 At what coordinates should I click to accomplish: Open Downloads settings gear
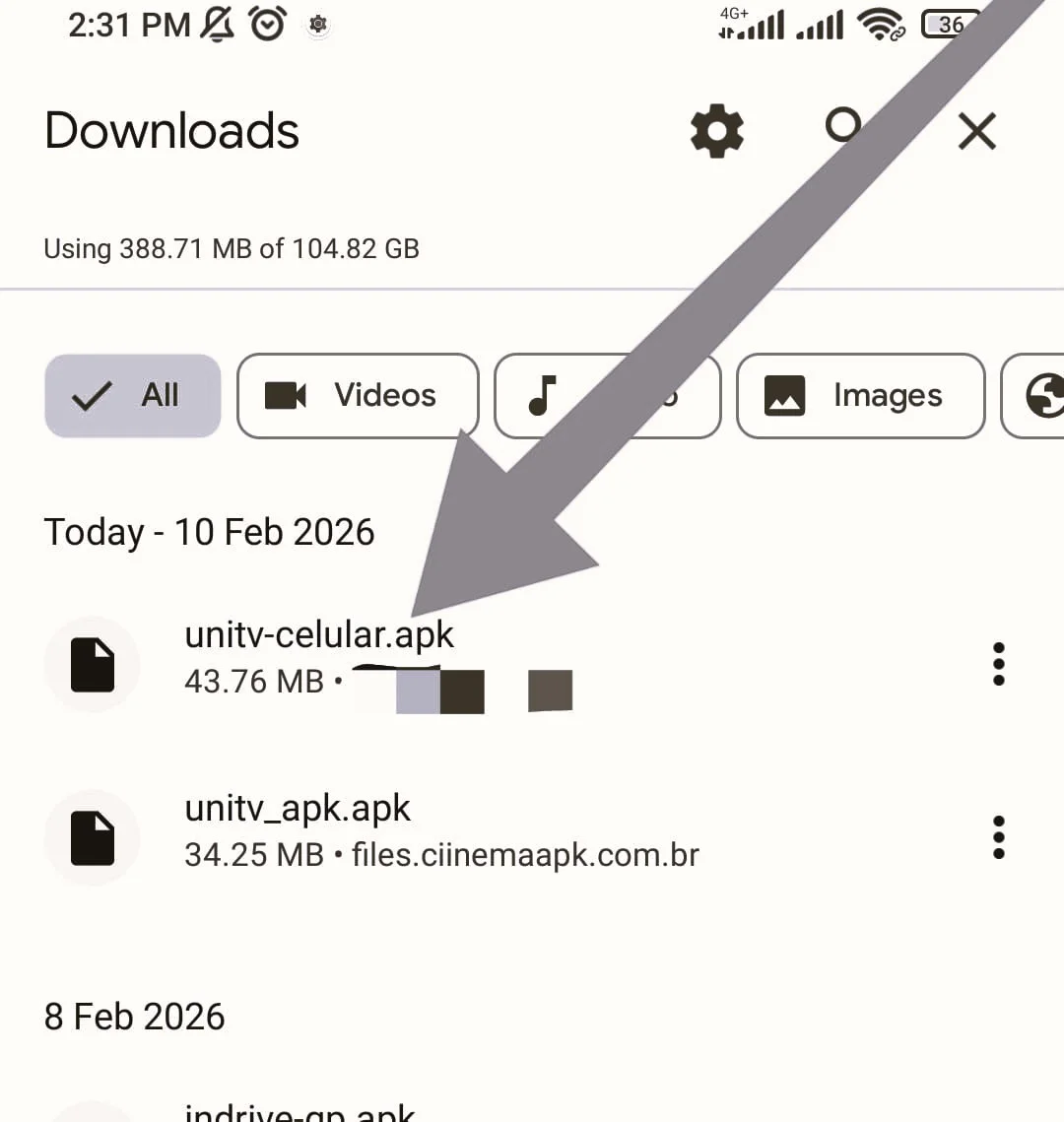tap(716, 131)
